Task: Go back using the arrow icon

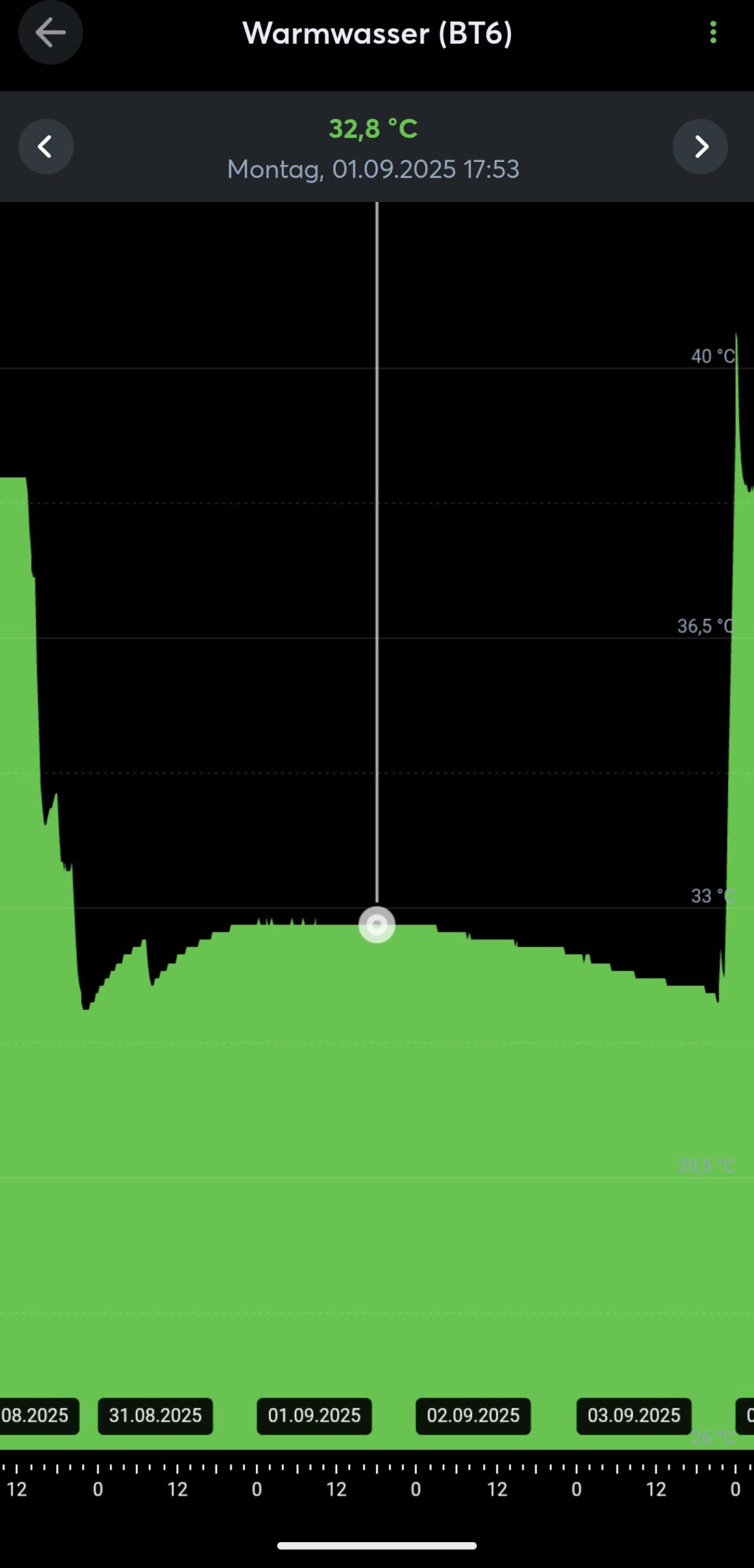Action: (51, 32)
